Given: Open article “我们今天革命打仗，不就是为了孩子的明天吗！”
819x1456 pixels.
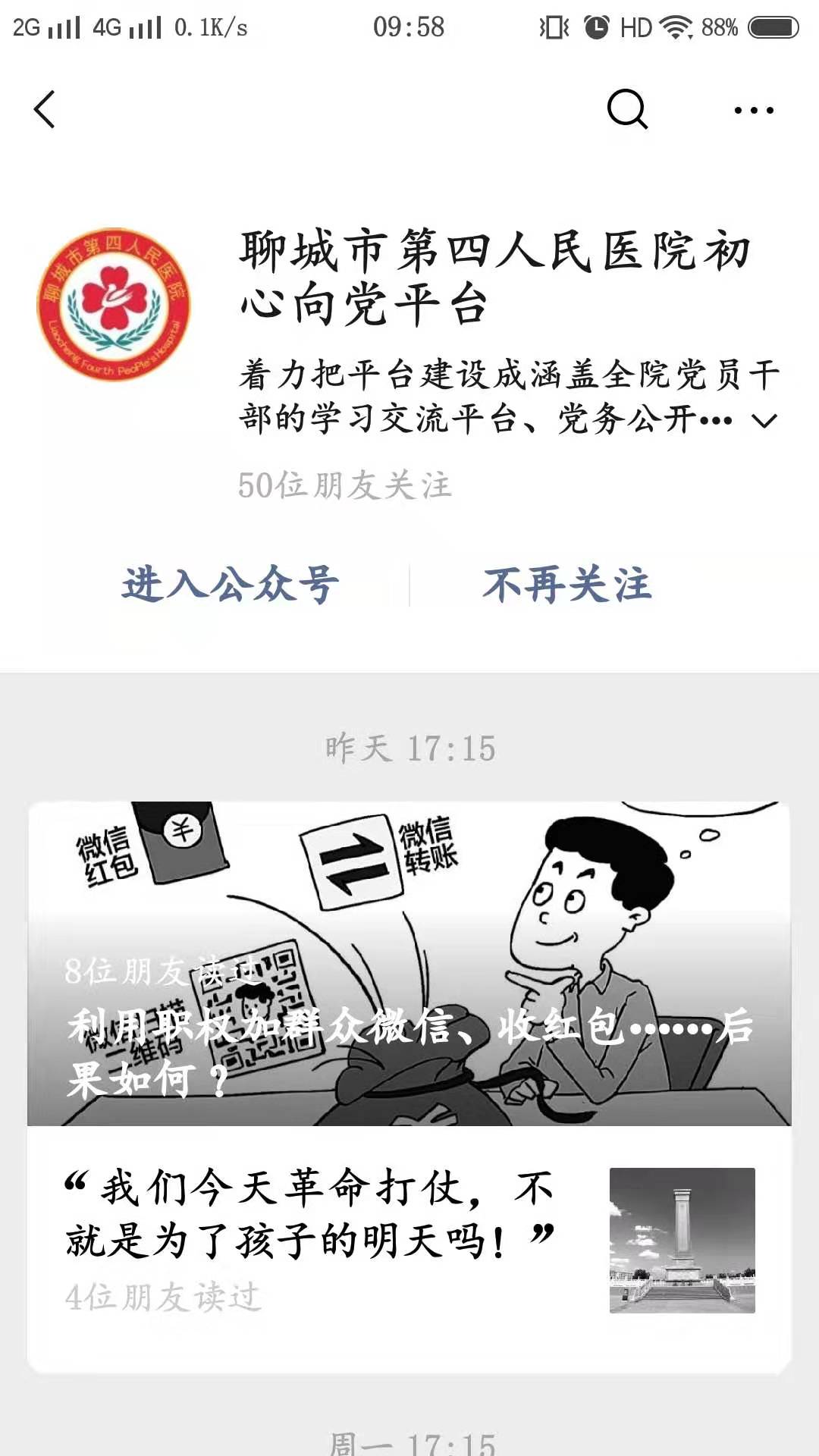Looking at the screenshot, I should [x=311, y=1213].
